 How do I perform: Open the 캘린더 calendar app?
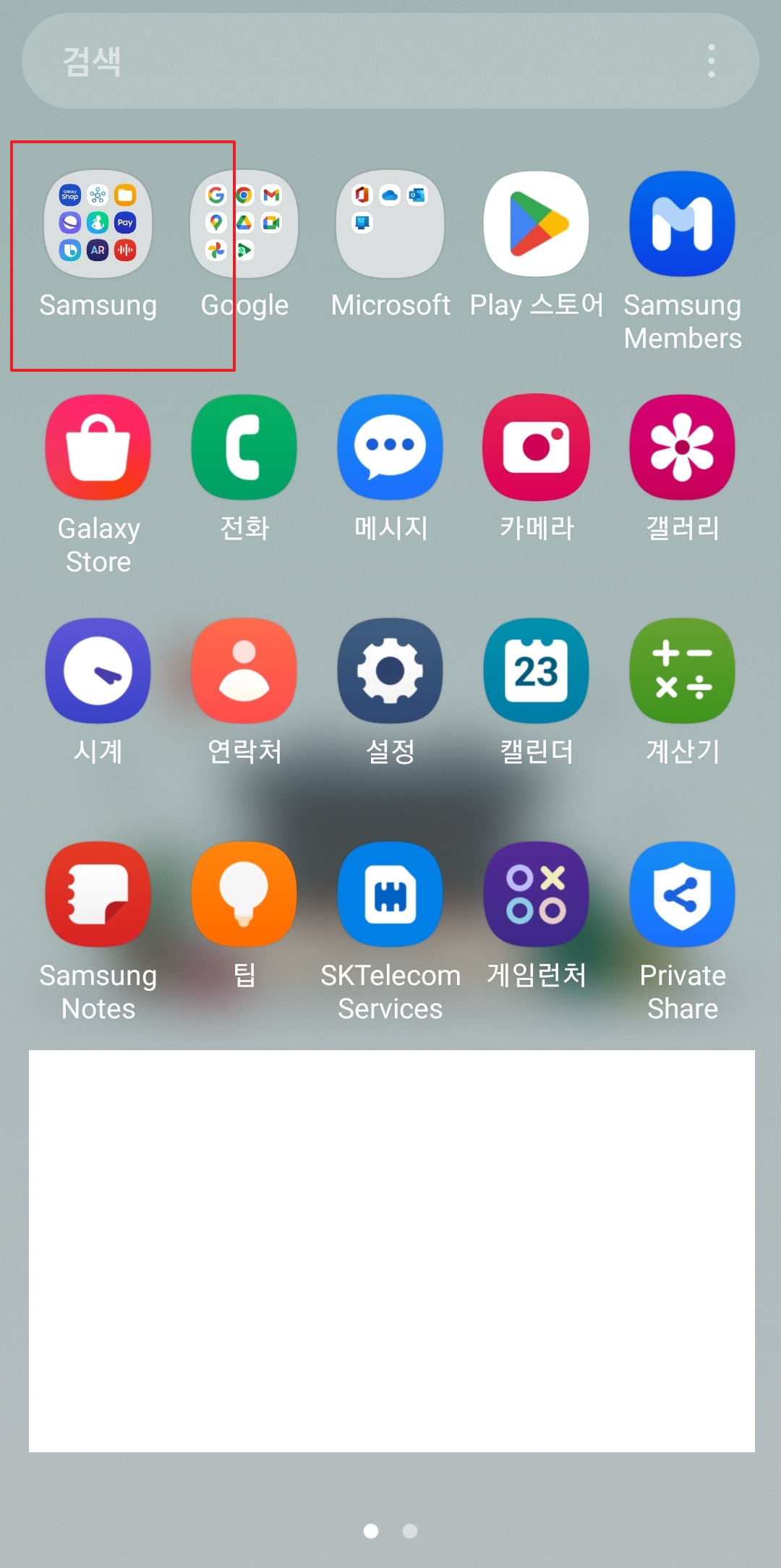(x=536, y=670)
